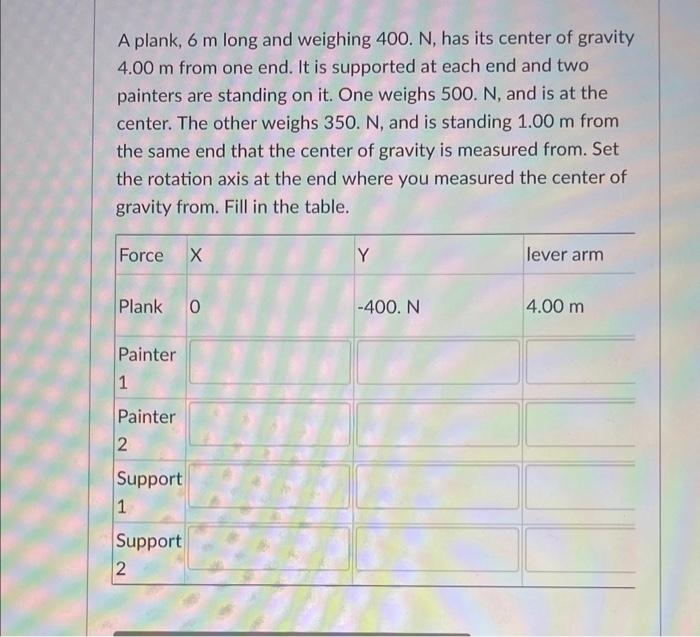700x637 pixels.
Task: Tap the X field for Support 2
Action: pos(269,549)
